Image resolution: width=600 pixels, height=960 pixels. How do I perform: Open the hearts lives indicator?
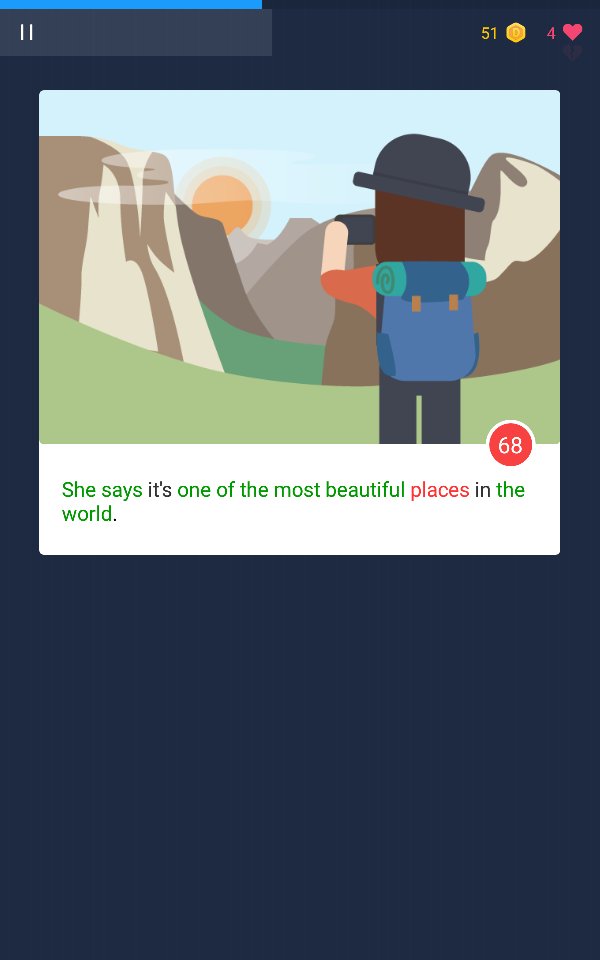pos(565,33)
